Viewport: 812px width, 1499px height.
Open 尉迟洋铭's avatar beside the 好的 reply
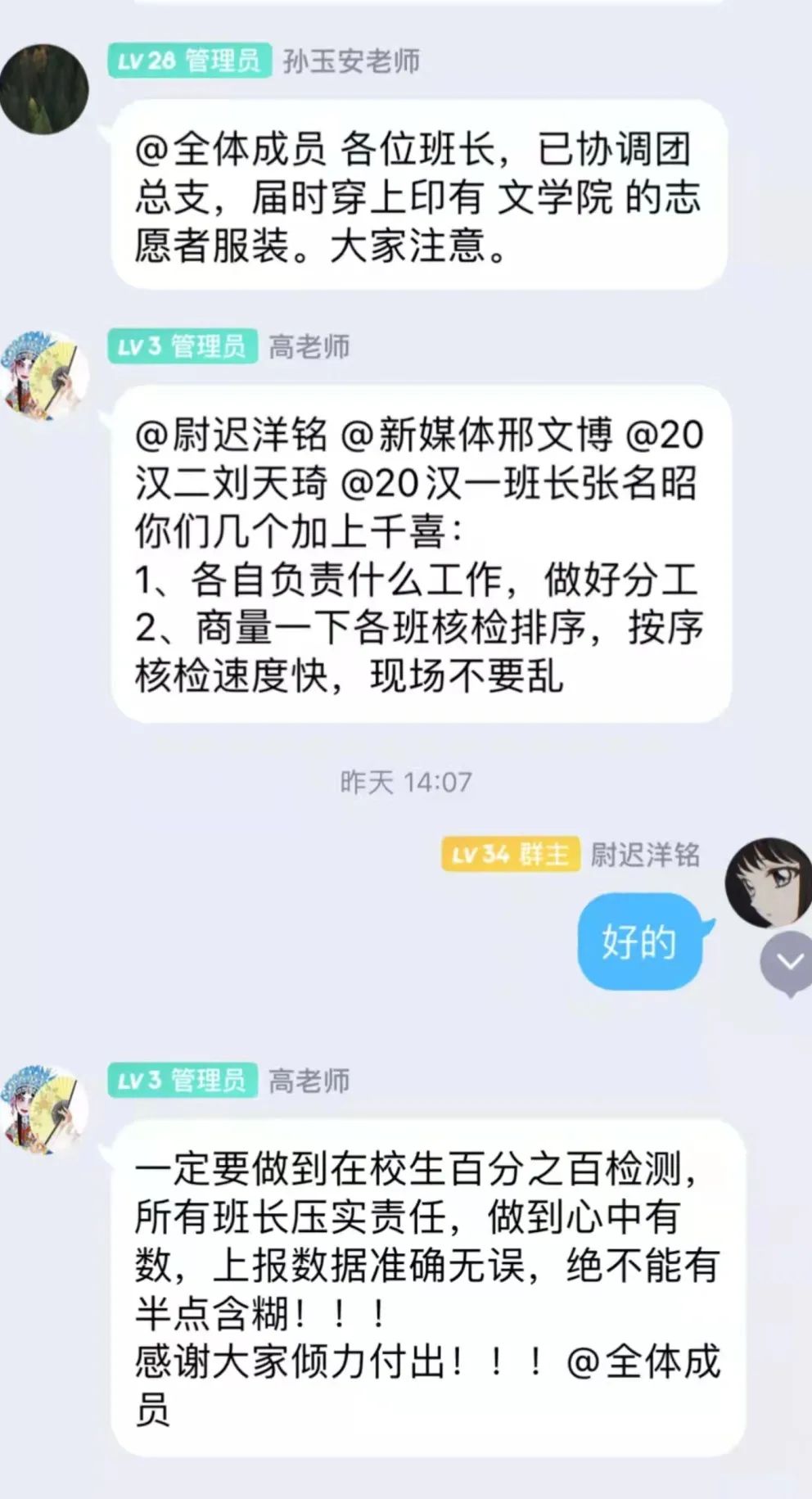[767, 881]
